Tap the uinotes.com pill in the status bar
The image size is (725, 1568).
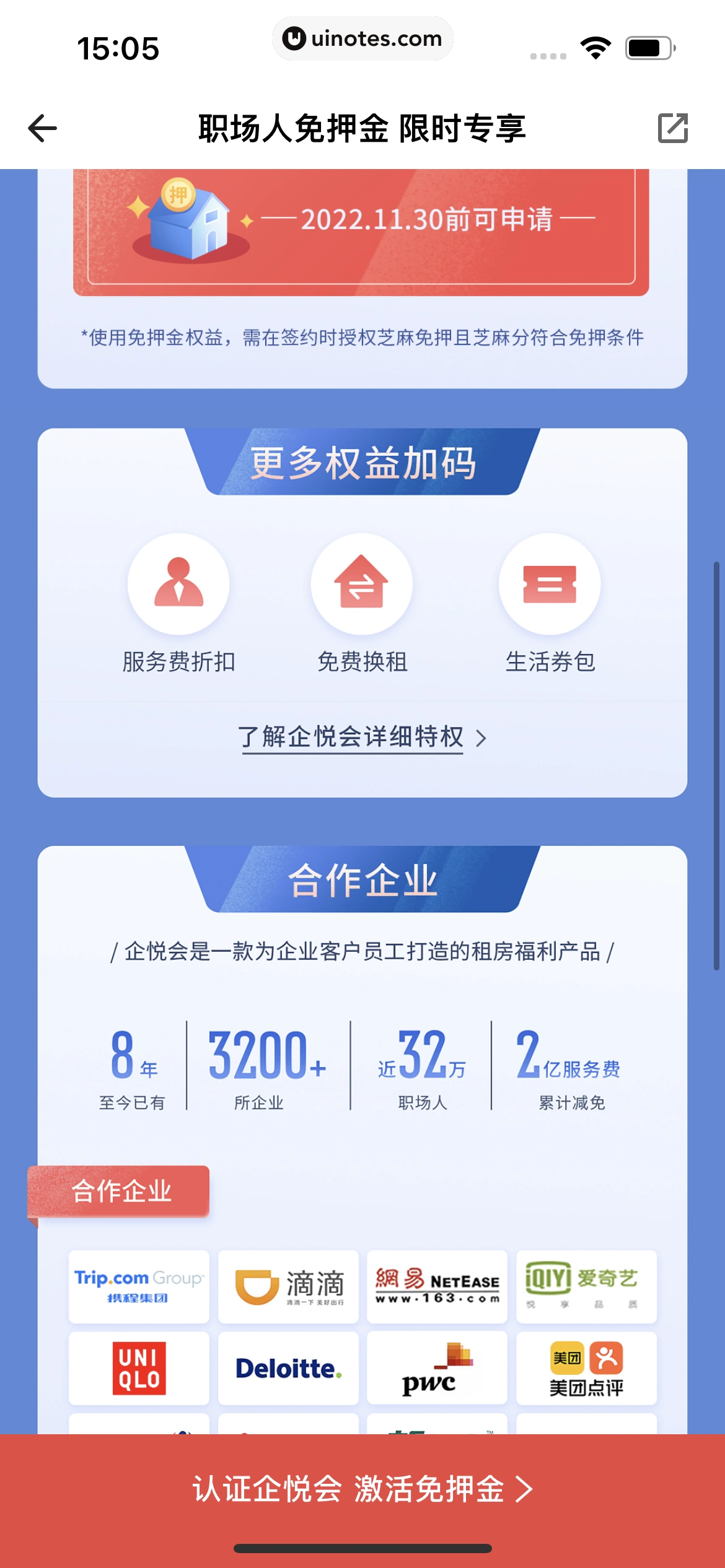(x=362, y=38)
